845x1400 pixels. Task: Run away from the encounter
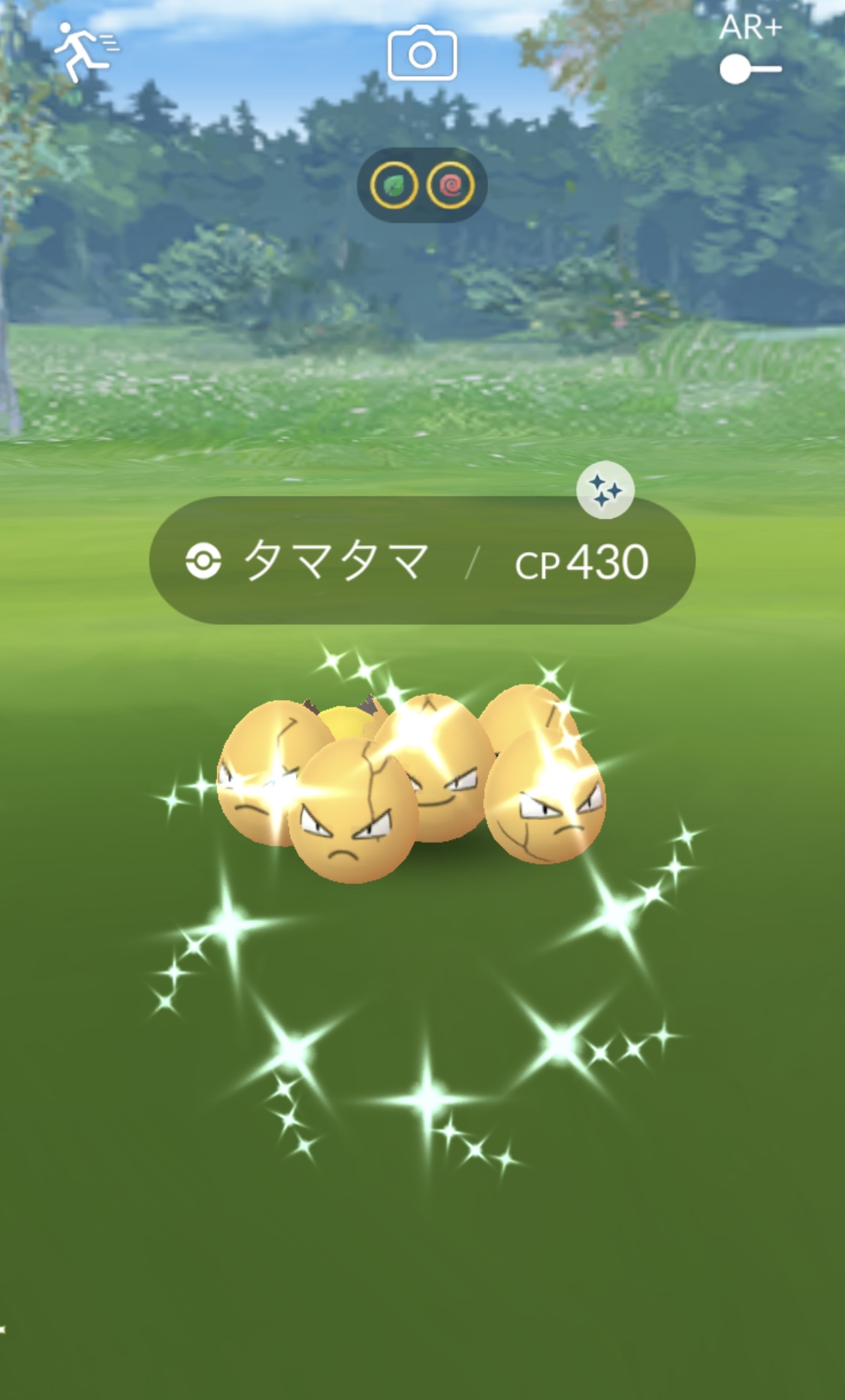[84, 51]
